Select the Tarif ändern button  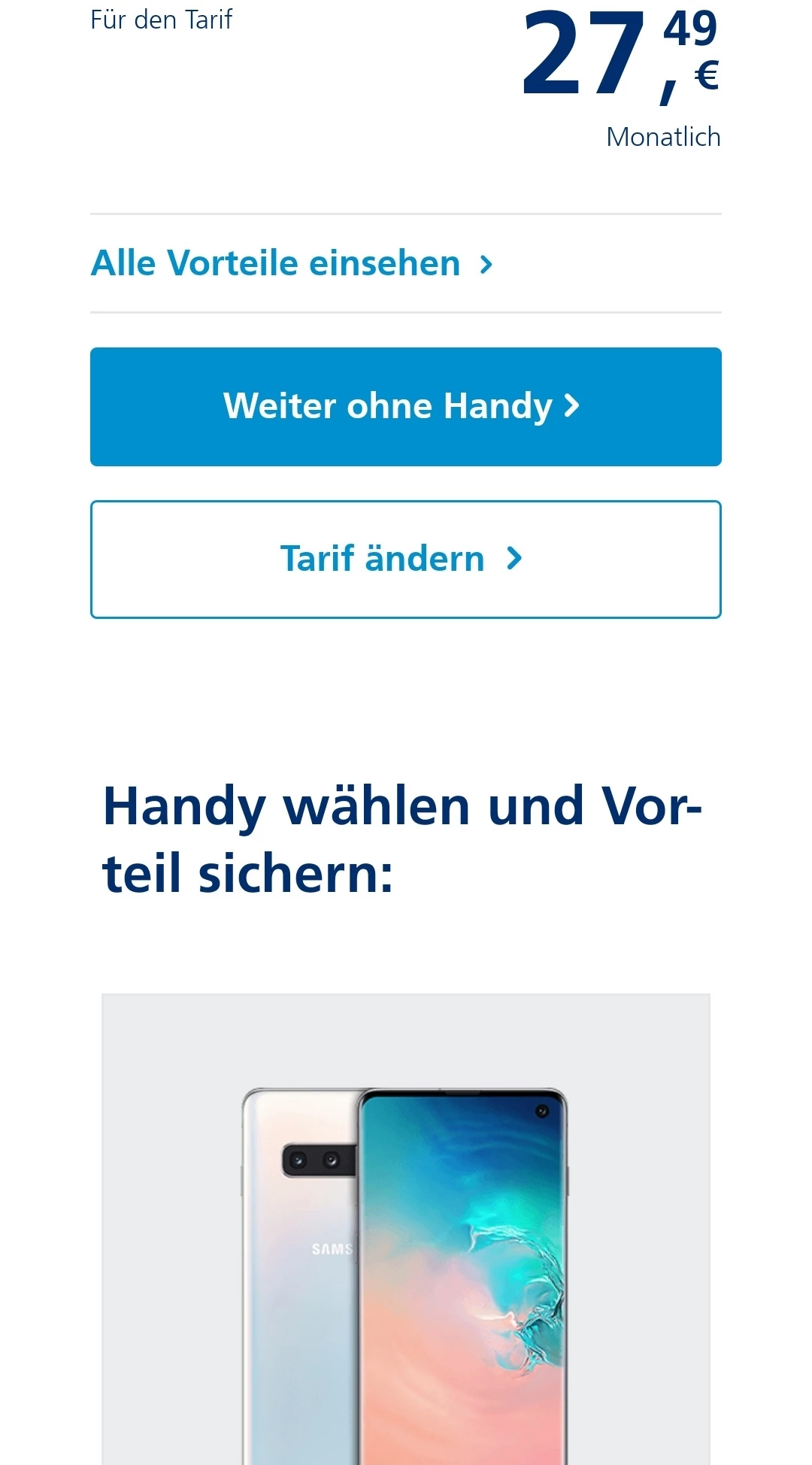[406, 560]
